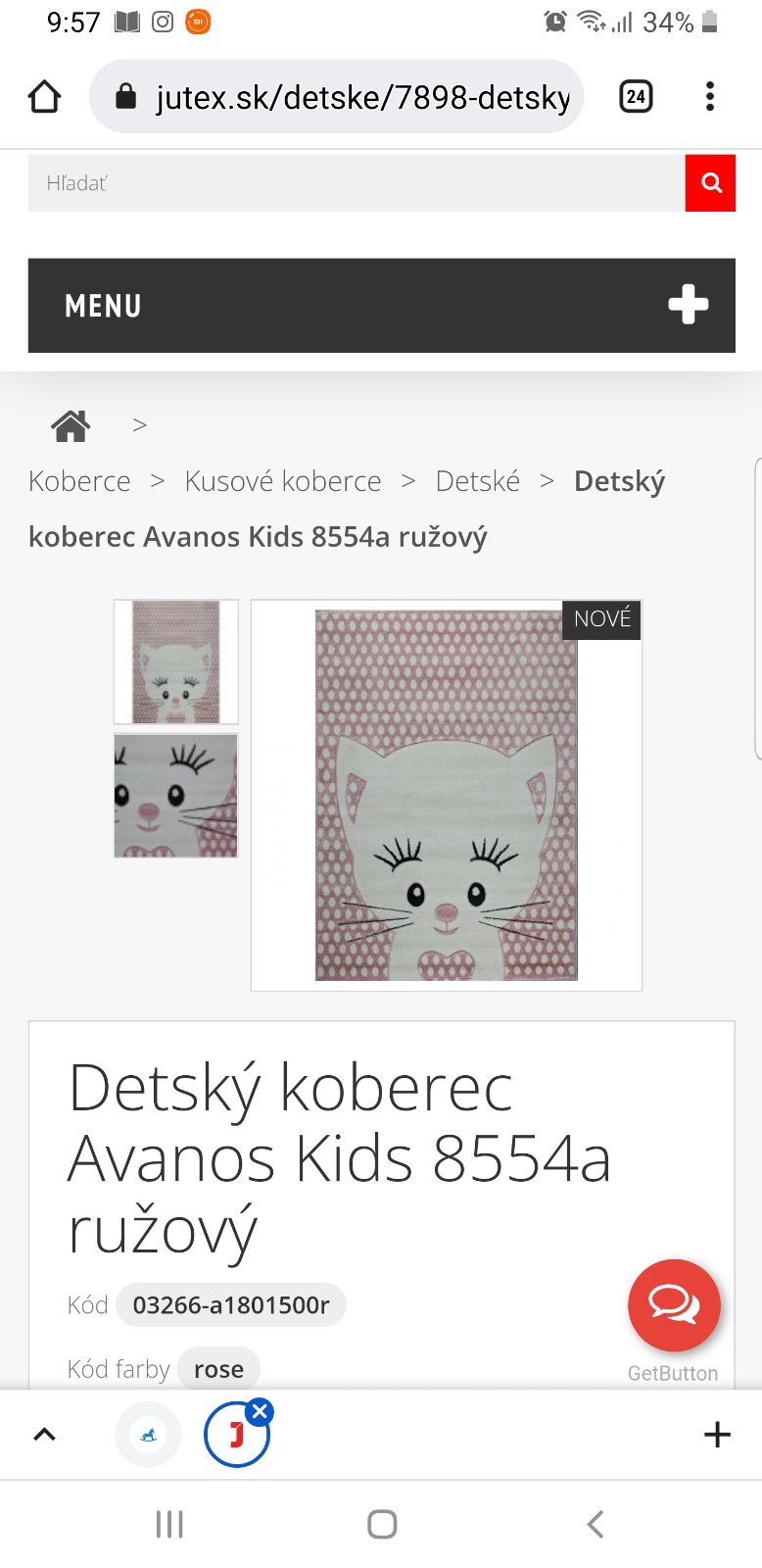Select the close-up cat face thumbnail

176,796
